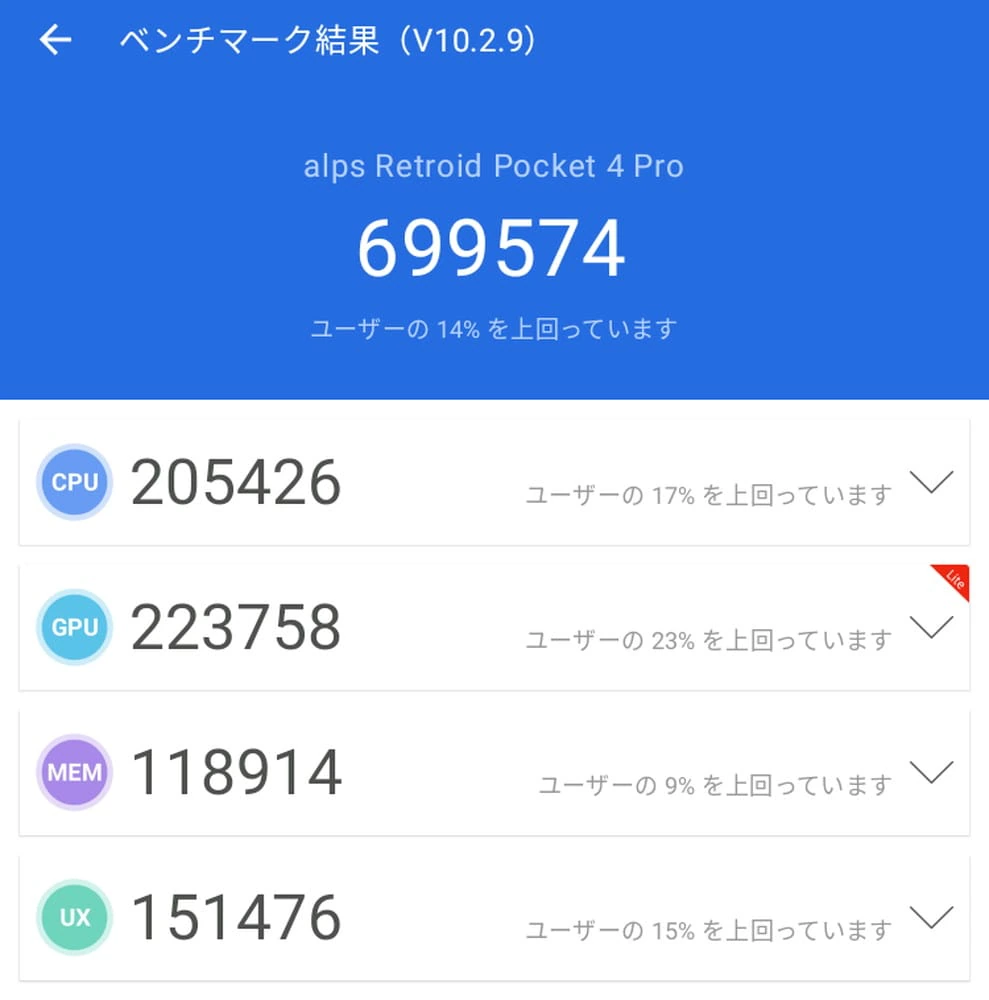The width and height of the screenshot is (989, 1000).
Task: Expand the CPU score details
Action: [931, 483]
